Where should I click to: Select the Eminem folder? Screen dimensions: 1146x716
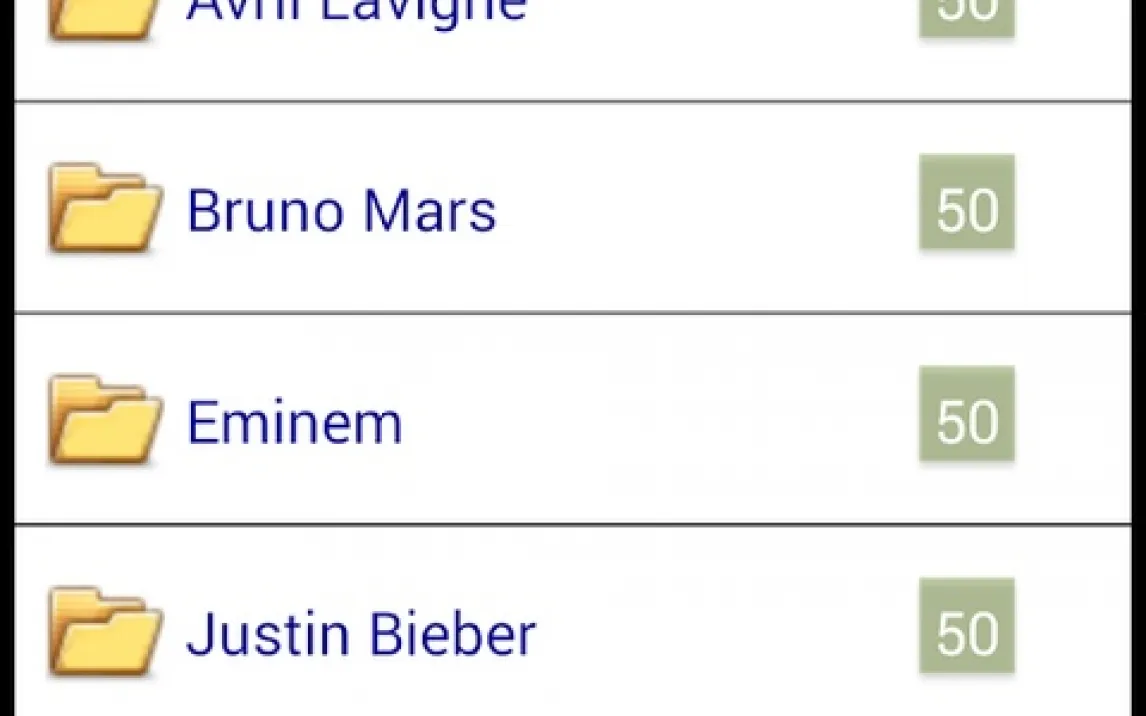coord(294,423)
